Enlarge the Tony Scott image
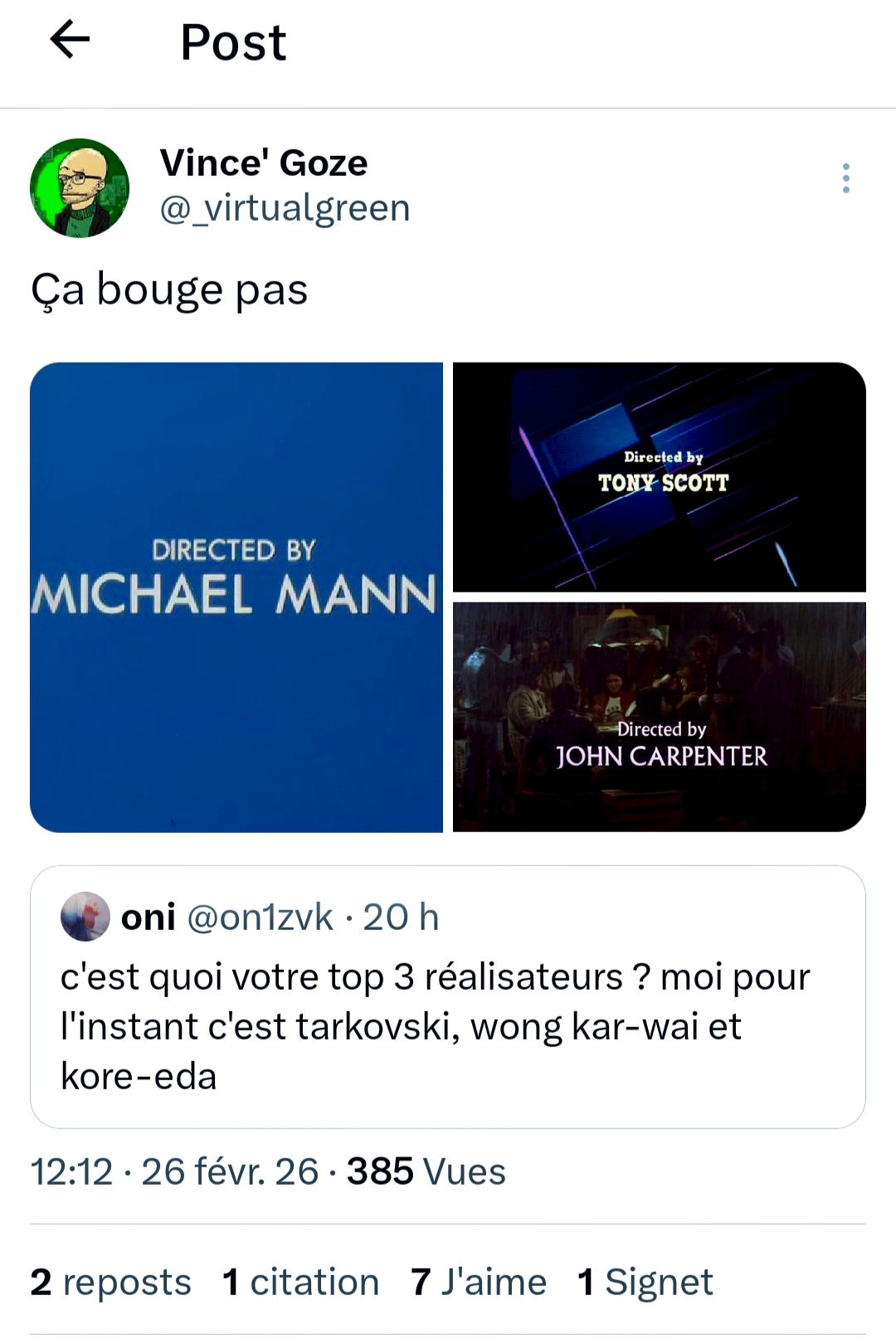The width and height of the screenshot is (896, 1344). coord(660,477)
